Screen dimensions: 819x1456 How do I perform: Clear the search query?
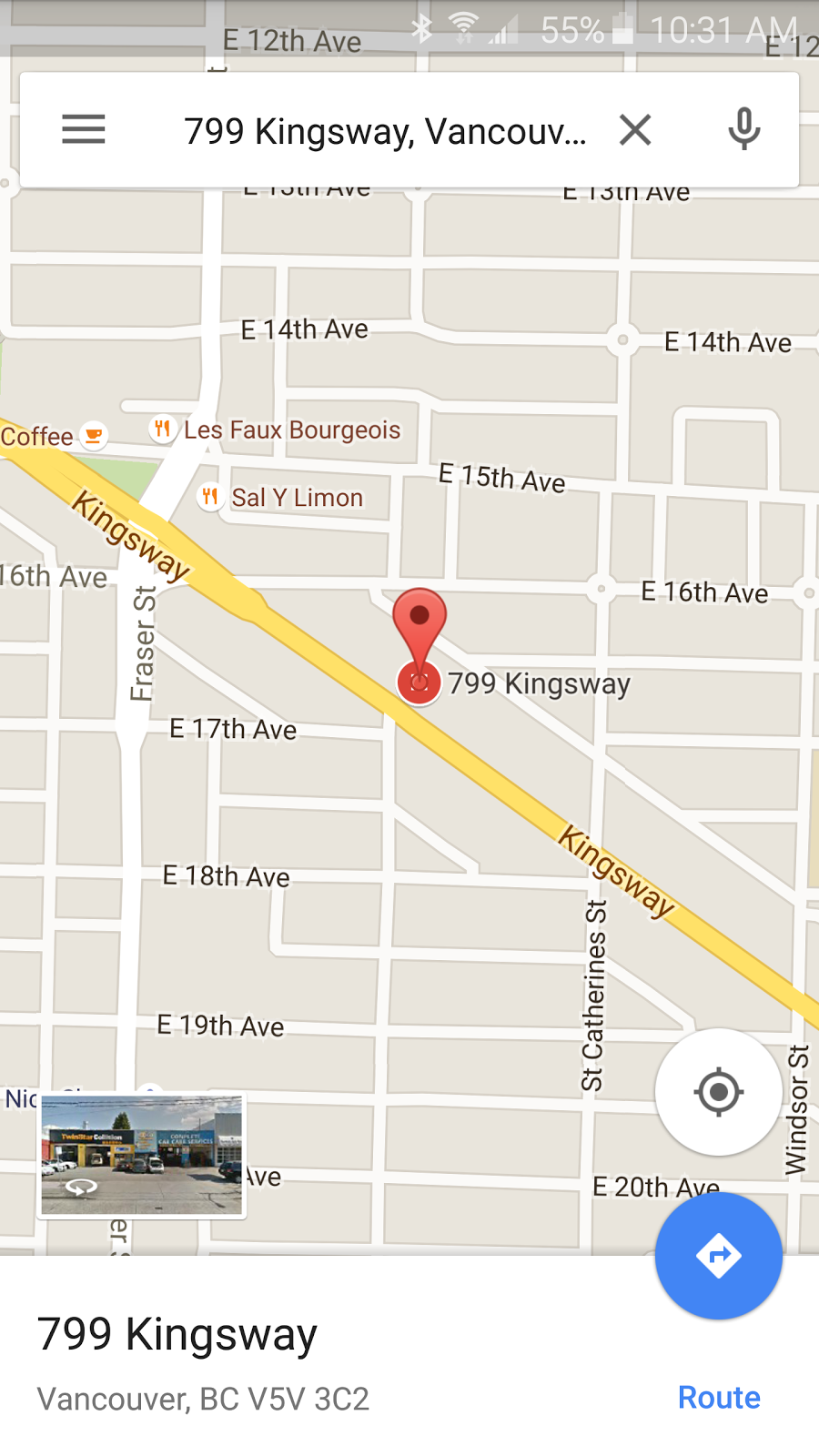tap(635, 130)
